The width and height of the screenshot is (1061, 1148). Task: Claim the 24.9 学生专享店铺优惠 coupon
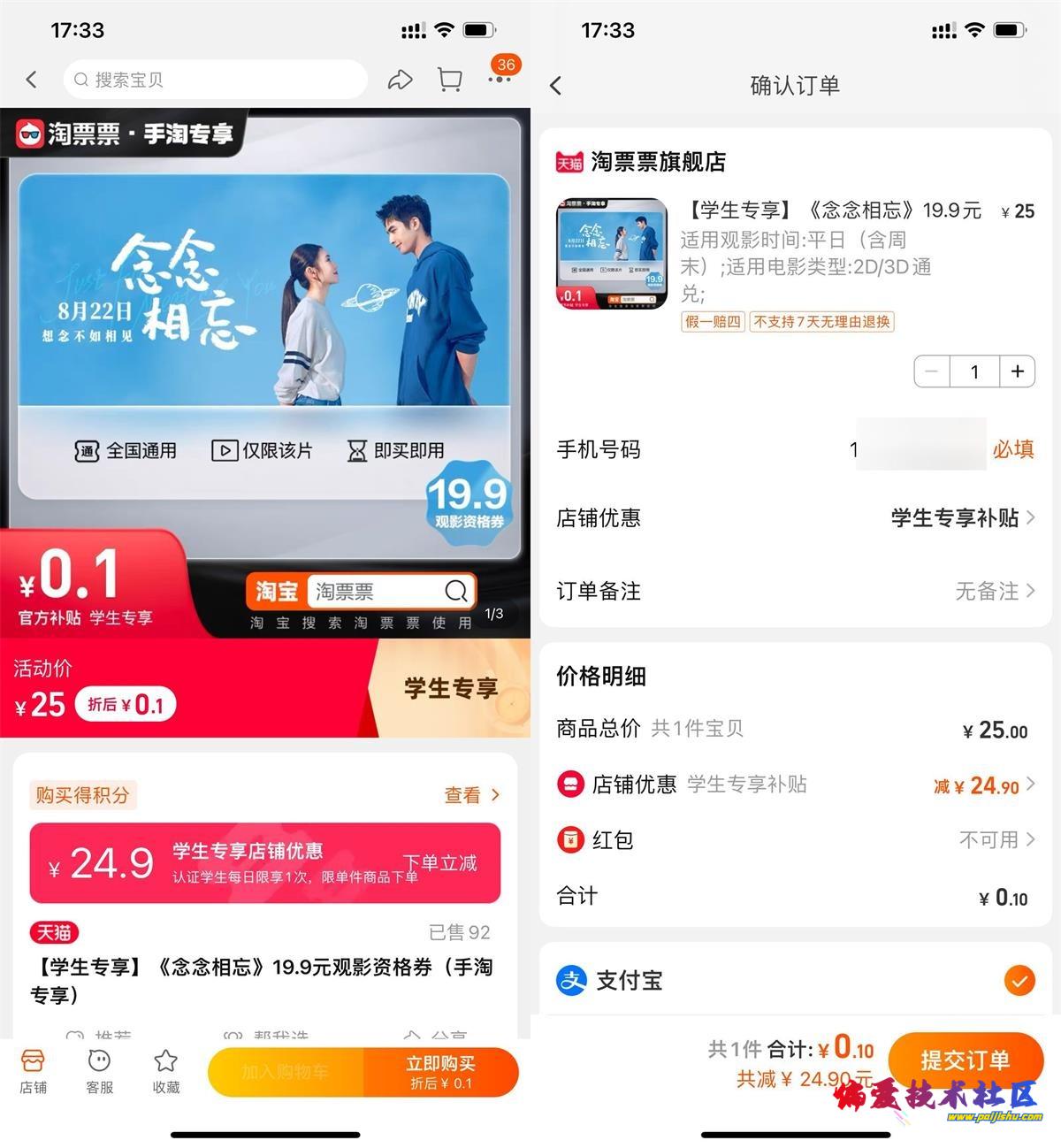(x=265, y=863)
